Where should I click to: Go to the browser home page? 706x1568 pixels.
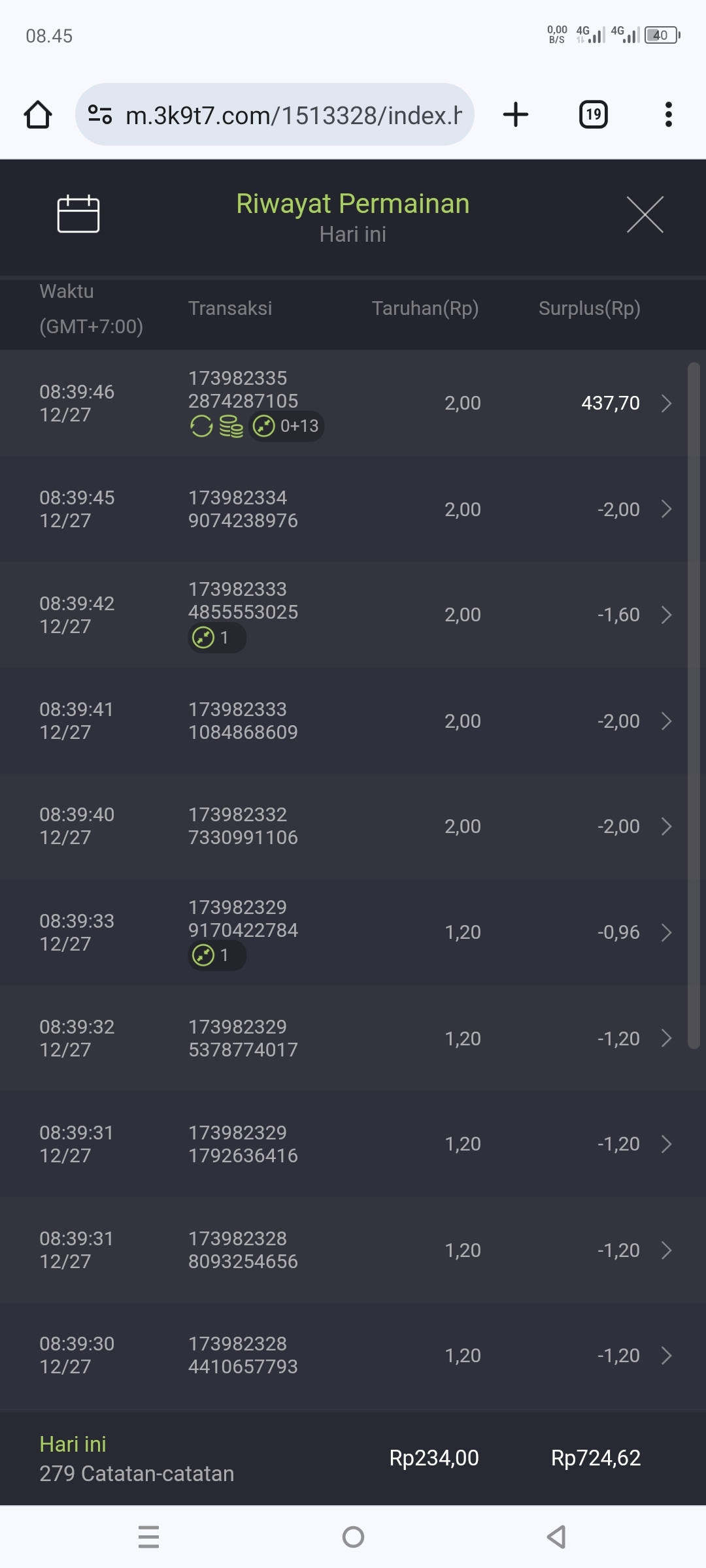(38, 115)
